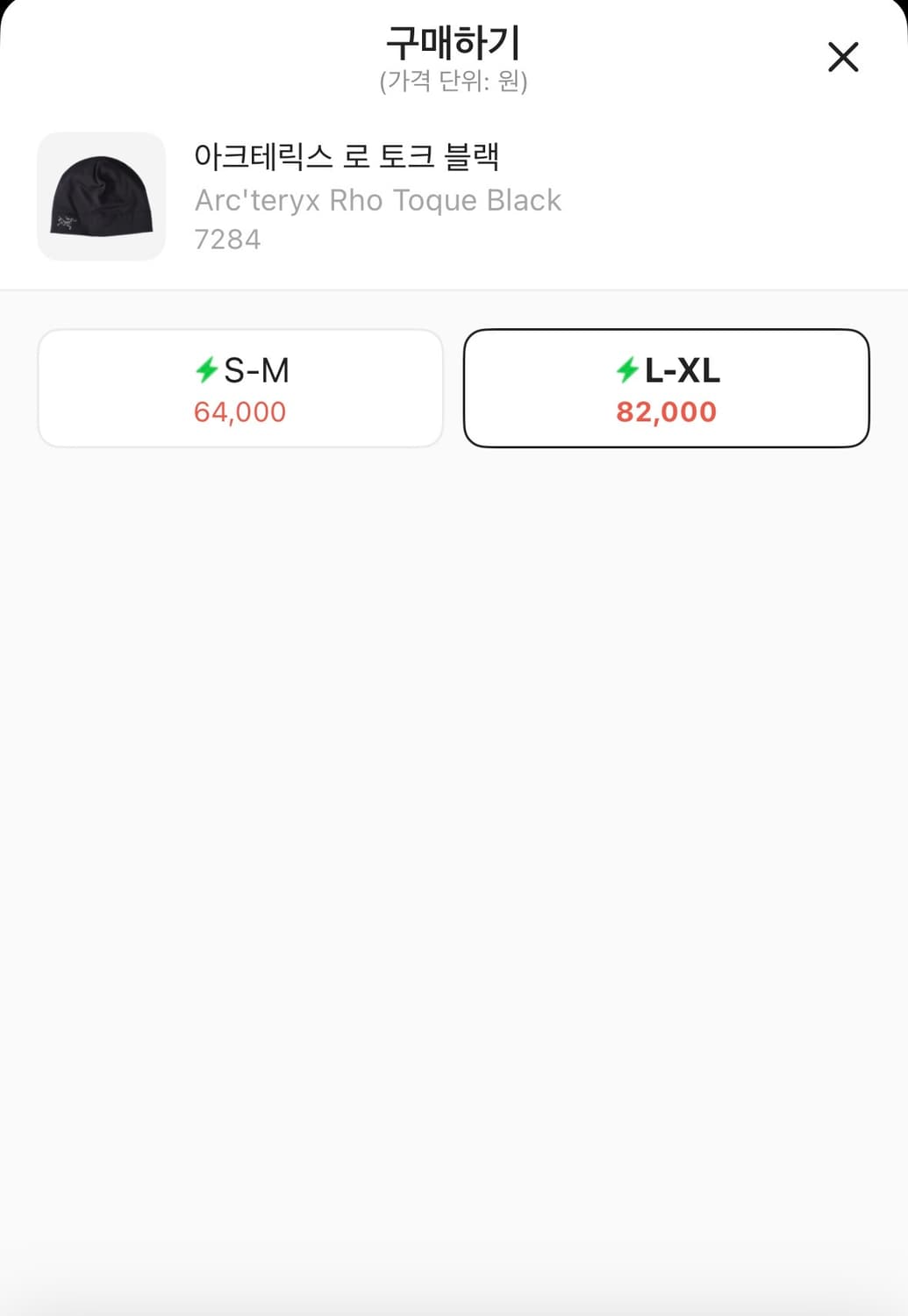Open product name 아크테릭스 로 토크 블랙

click(x=349, y=157)
